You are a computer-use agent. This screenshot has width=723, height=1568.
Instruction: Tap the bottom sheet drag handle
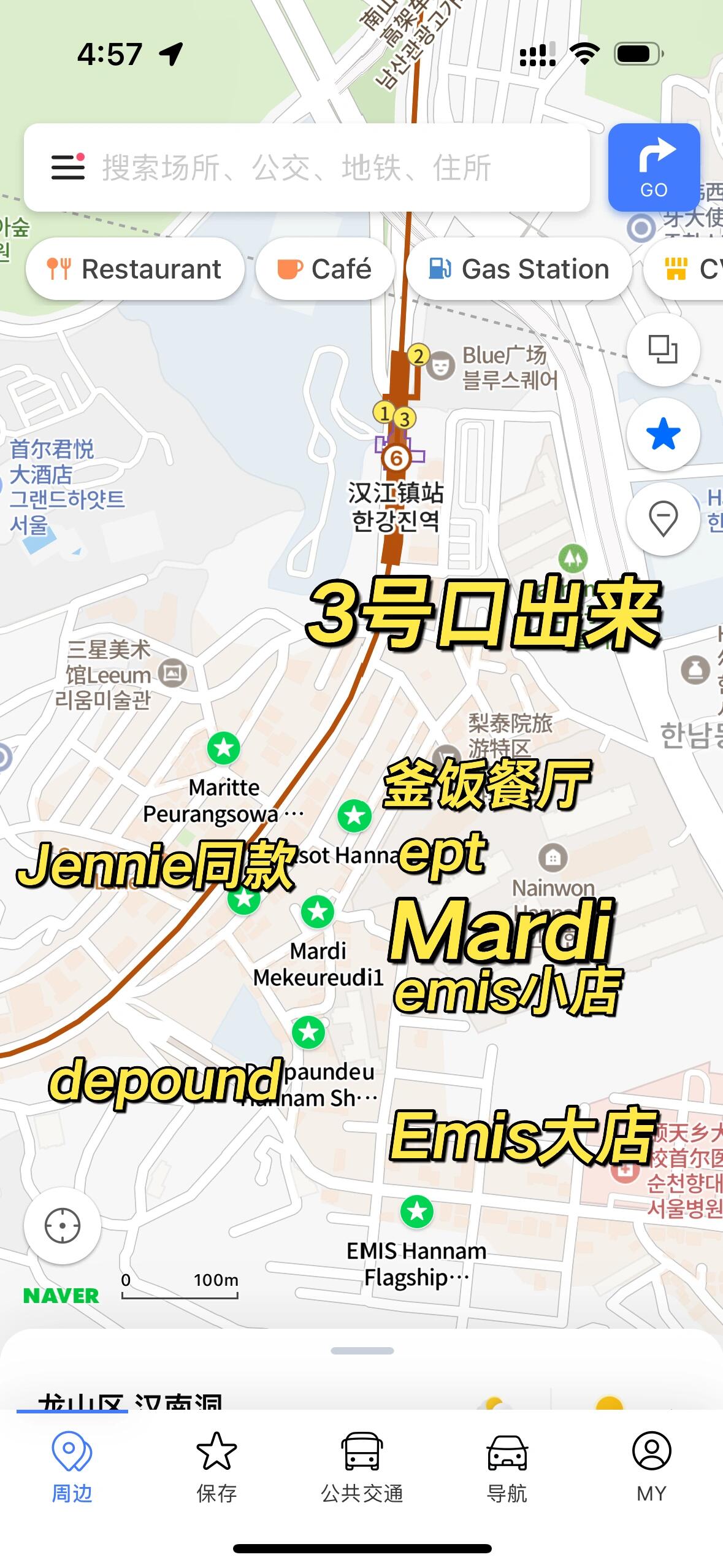click(362, 1351)
